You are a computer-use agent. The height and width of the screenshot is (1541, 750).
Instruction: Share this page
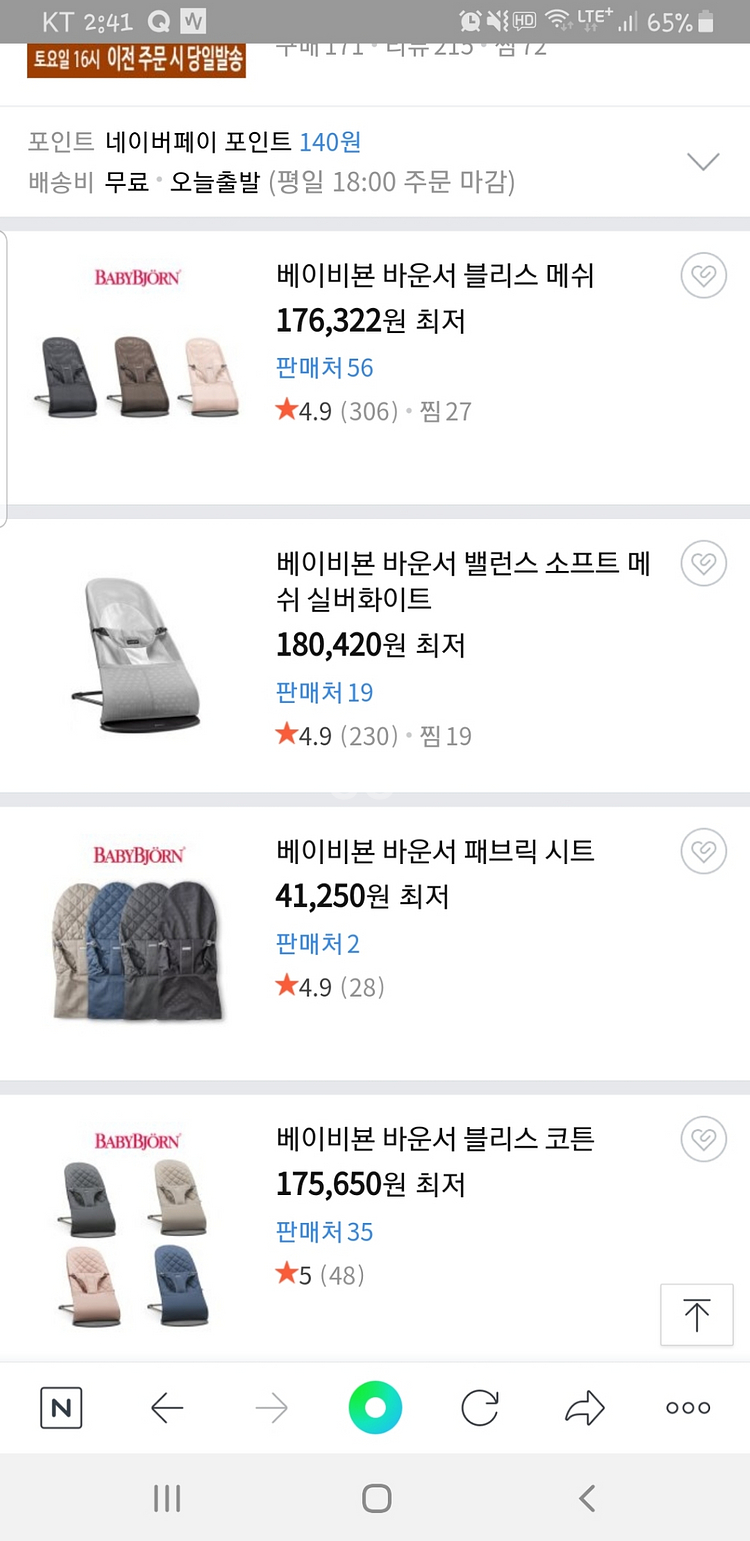click(585, 1408)
